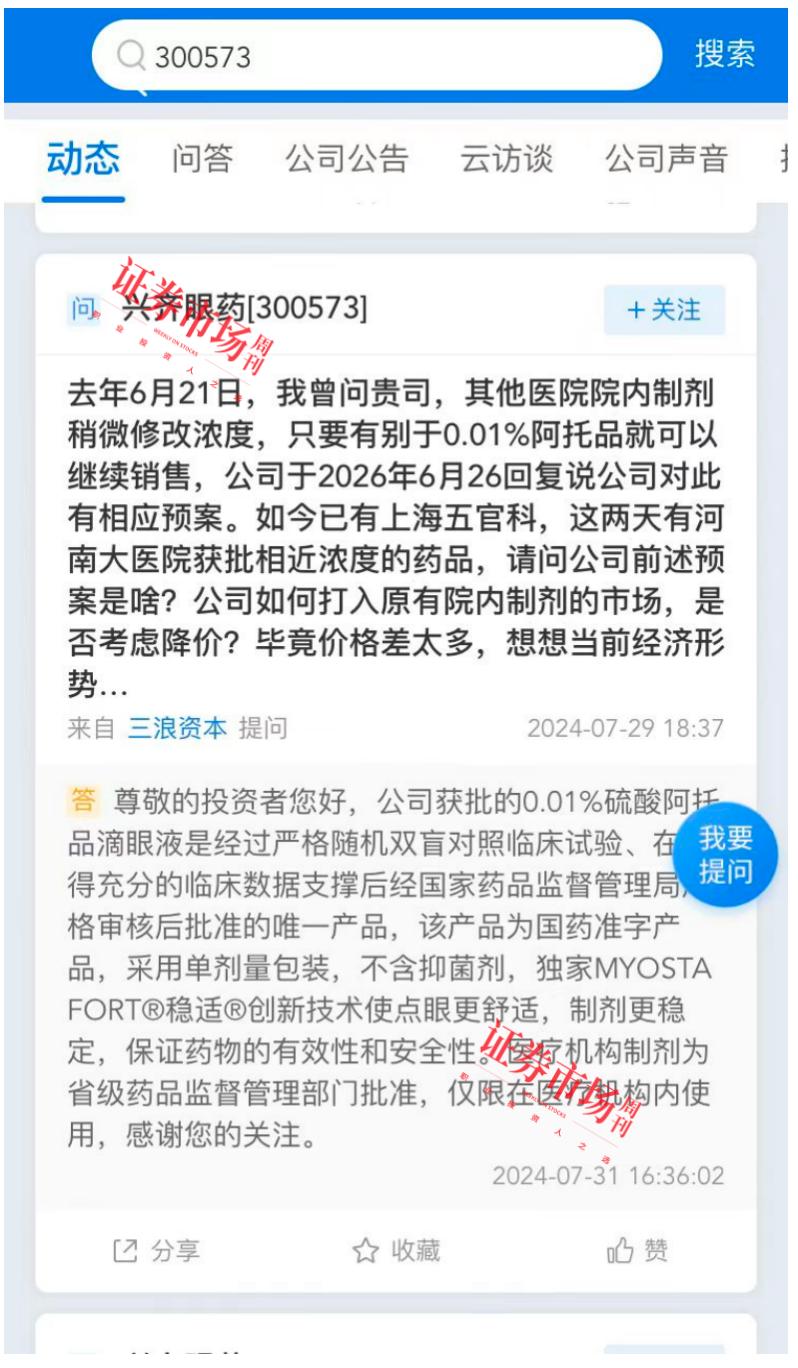798x1368 pixels.
Task: Tap the 搜索 search button
Action: pos(725,54)
